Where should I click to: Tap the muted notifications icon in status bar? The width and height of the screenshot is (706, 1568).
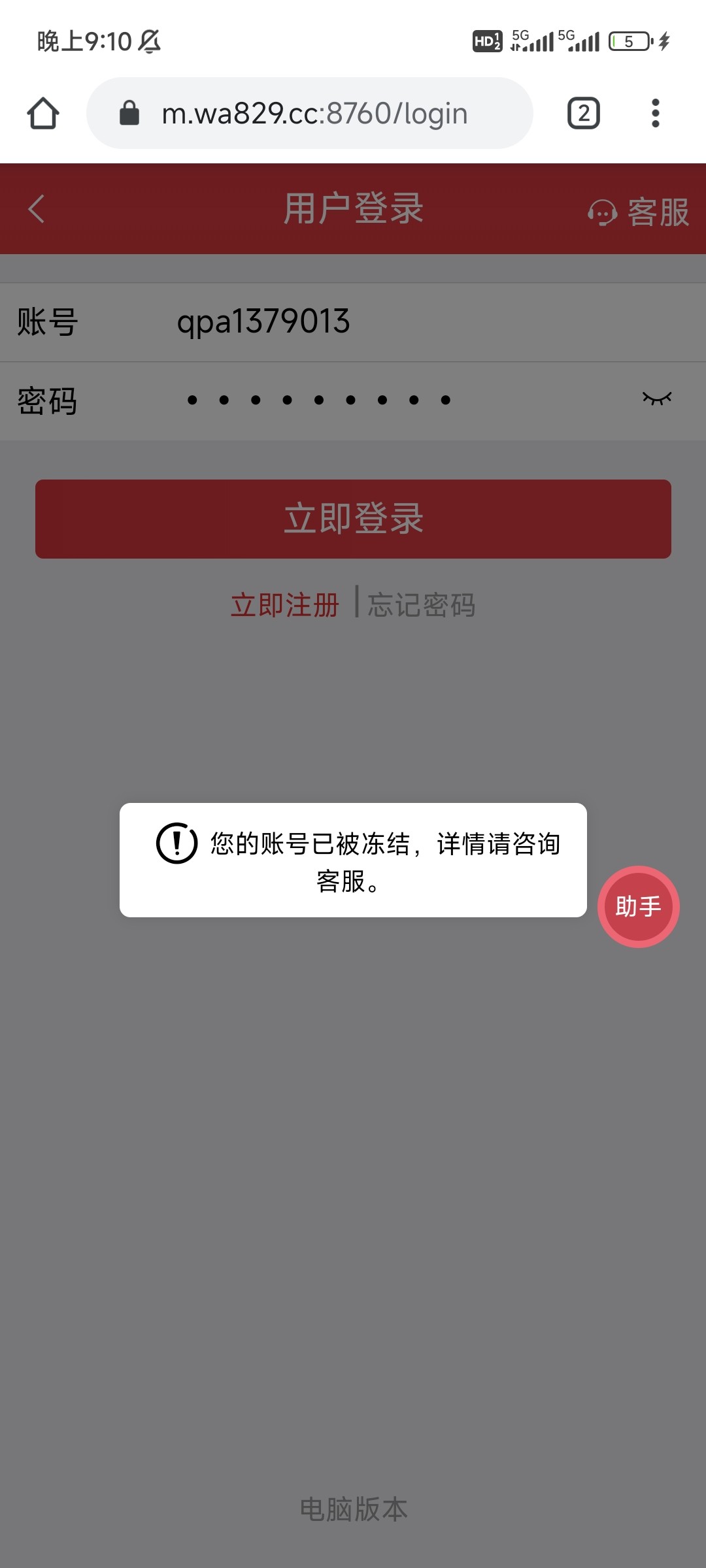pos(149,41)
